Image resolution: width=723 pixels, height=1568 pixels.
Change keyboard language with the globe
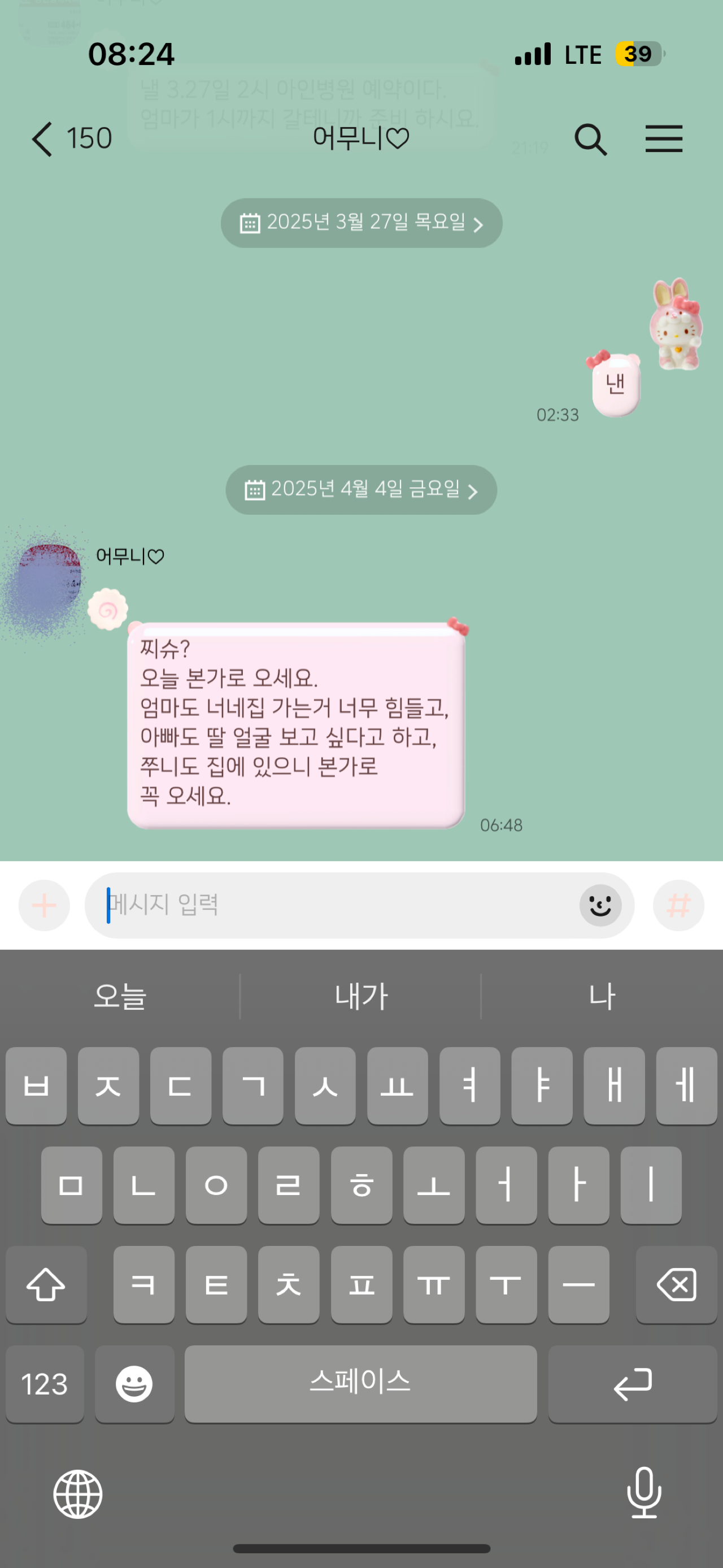point(78,1494)
